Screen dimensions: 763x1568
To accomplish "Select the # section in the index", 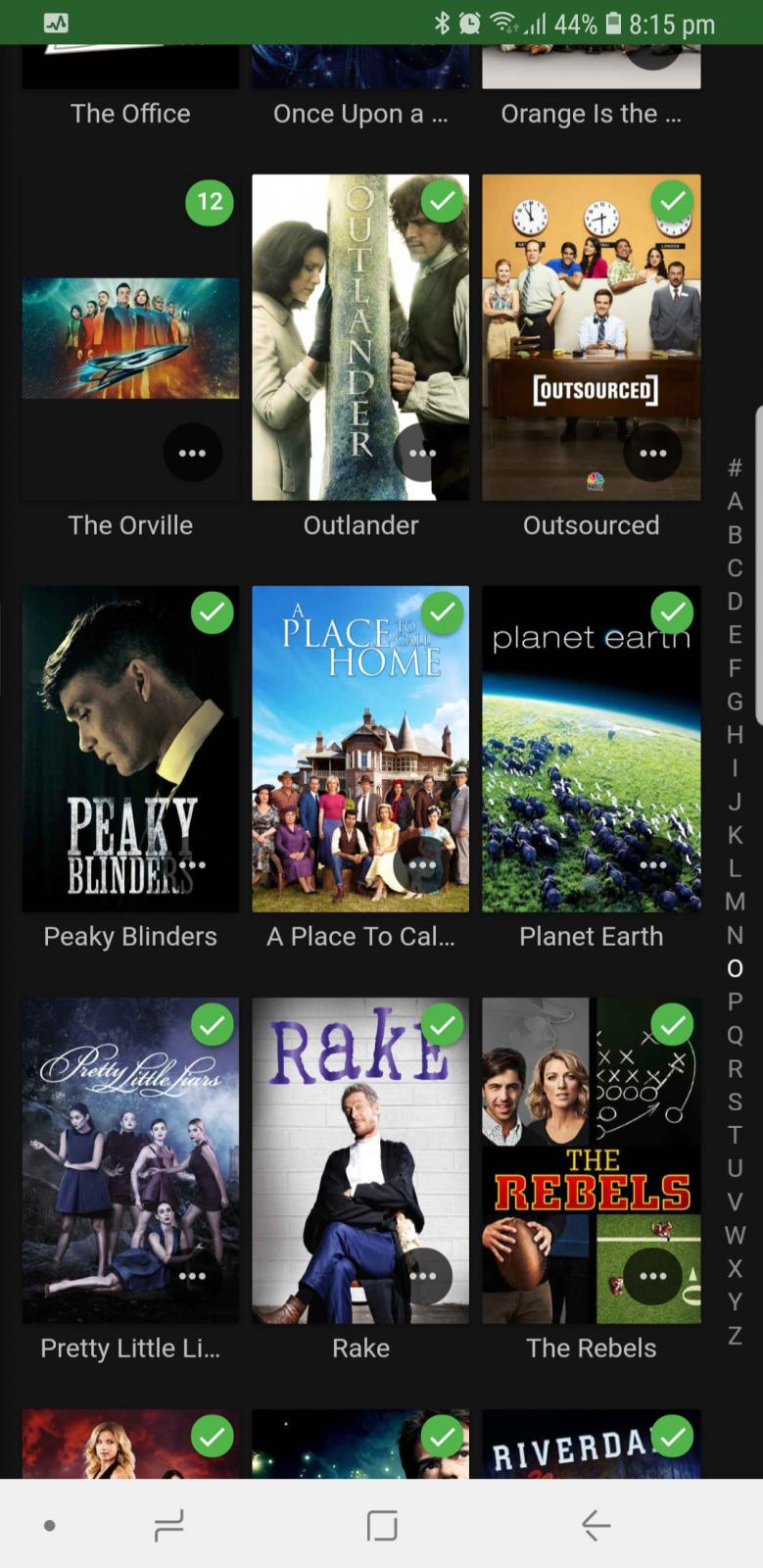I will click(735, 468).
